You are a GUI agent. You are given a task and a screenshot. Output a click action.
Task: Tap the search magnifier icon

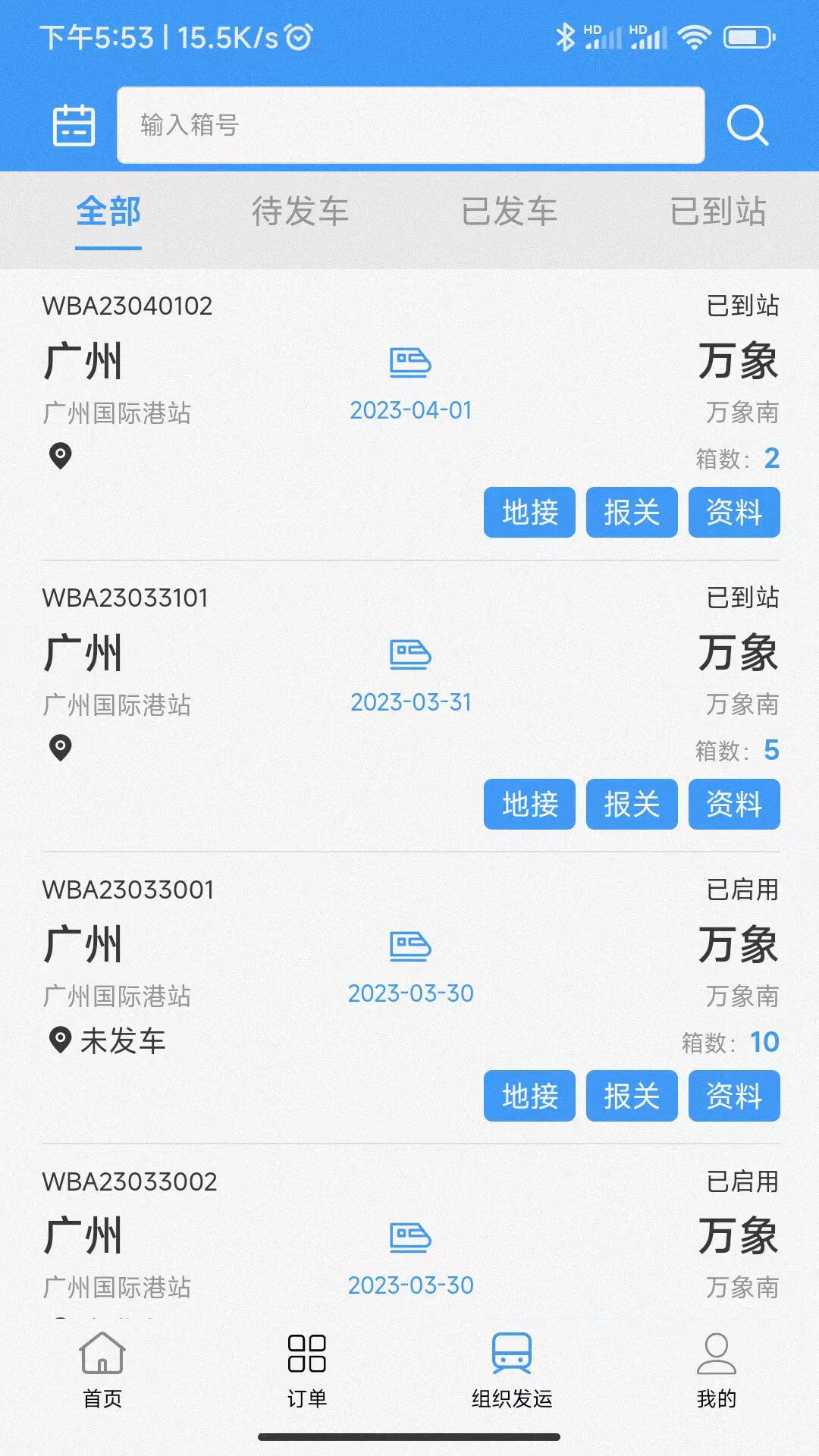click(x=747, y=125)
